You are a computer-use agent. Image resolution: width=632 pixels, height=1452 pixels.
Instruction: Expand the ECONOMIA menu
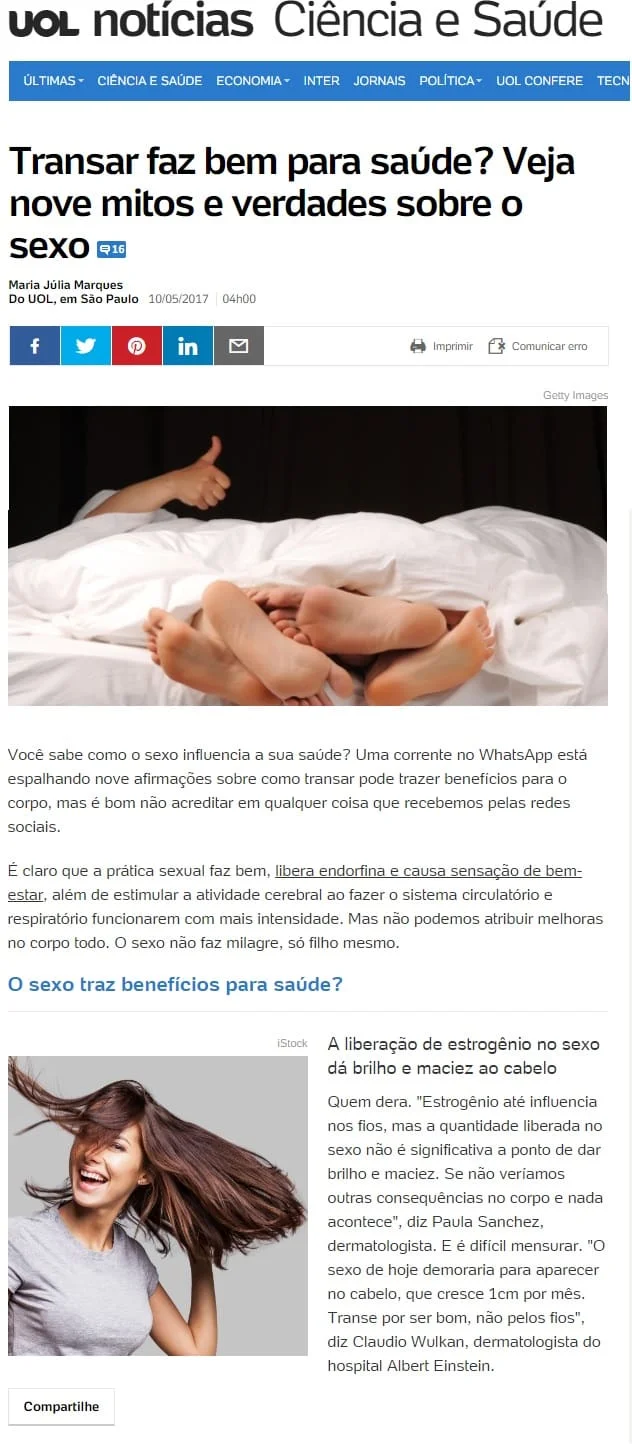252,81
